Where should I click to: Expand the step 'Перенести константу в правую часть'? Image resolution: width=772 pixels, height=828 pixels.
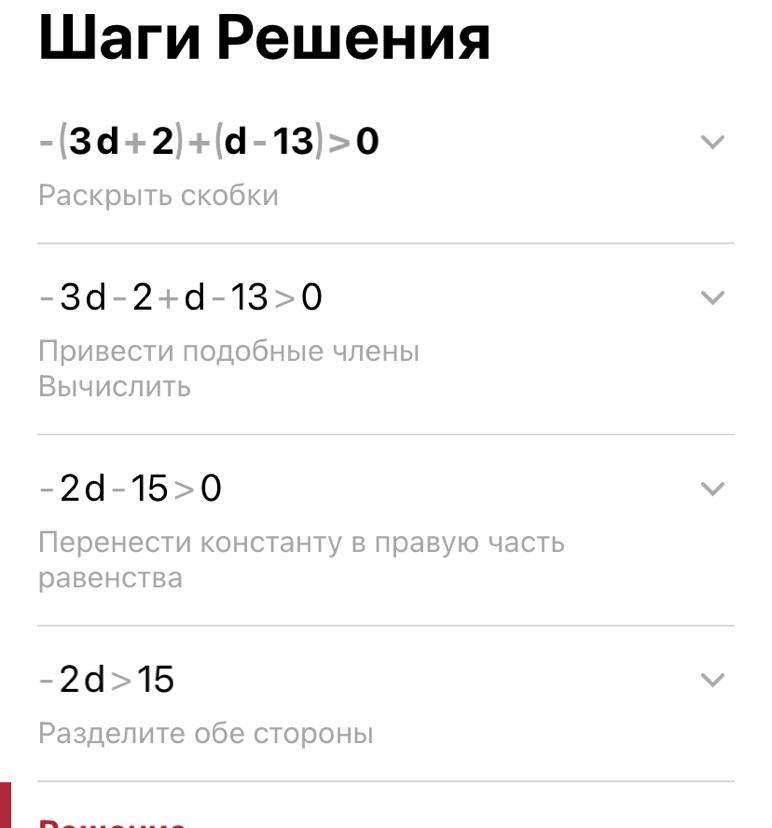712,489
